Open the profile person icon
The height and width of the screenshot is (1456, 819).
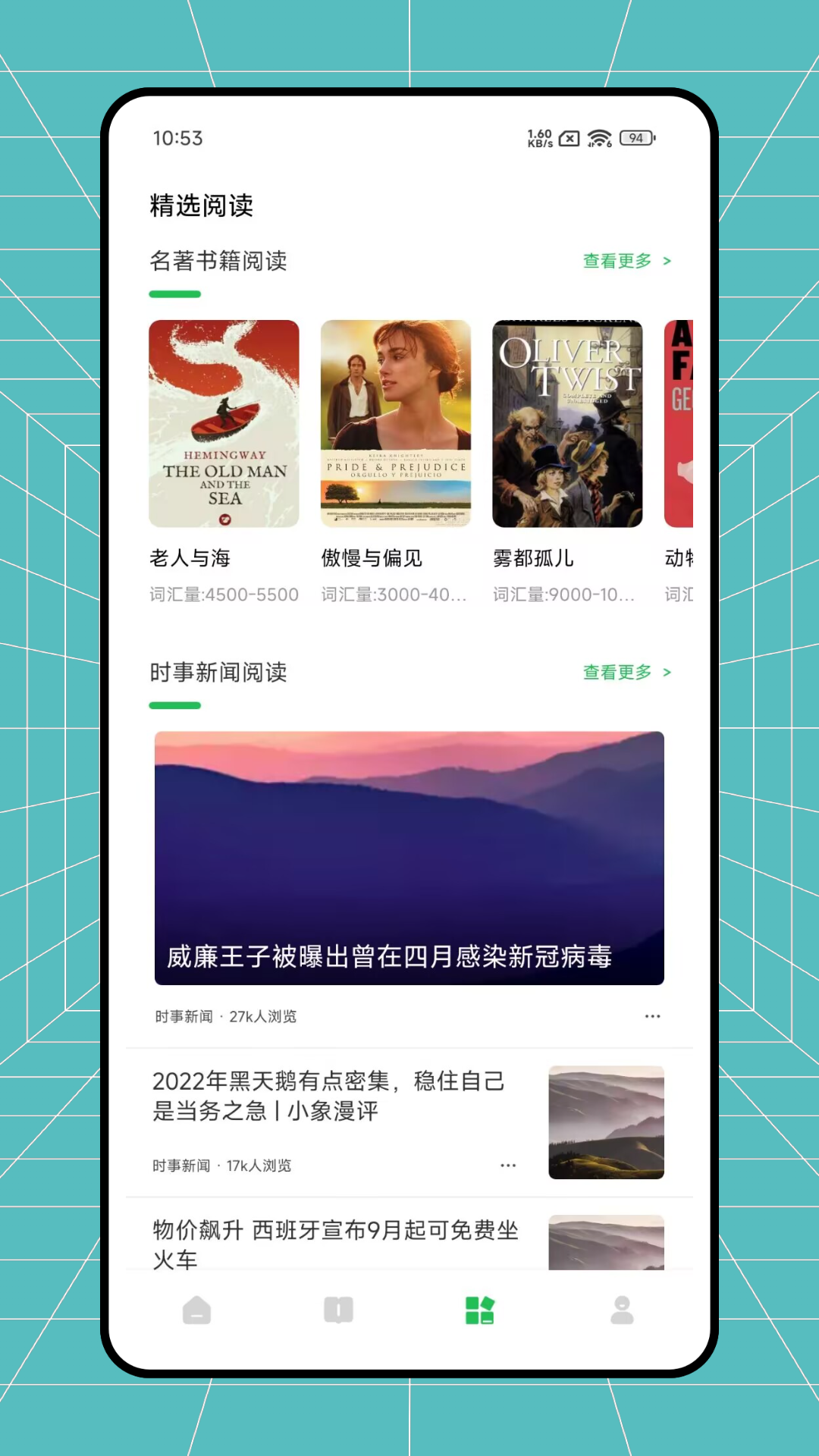click(622, 1310)
